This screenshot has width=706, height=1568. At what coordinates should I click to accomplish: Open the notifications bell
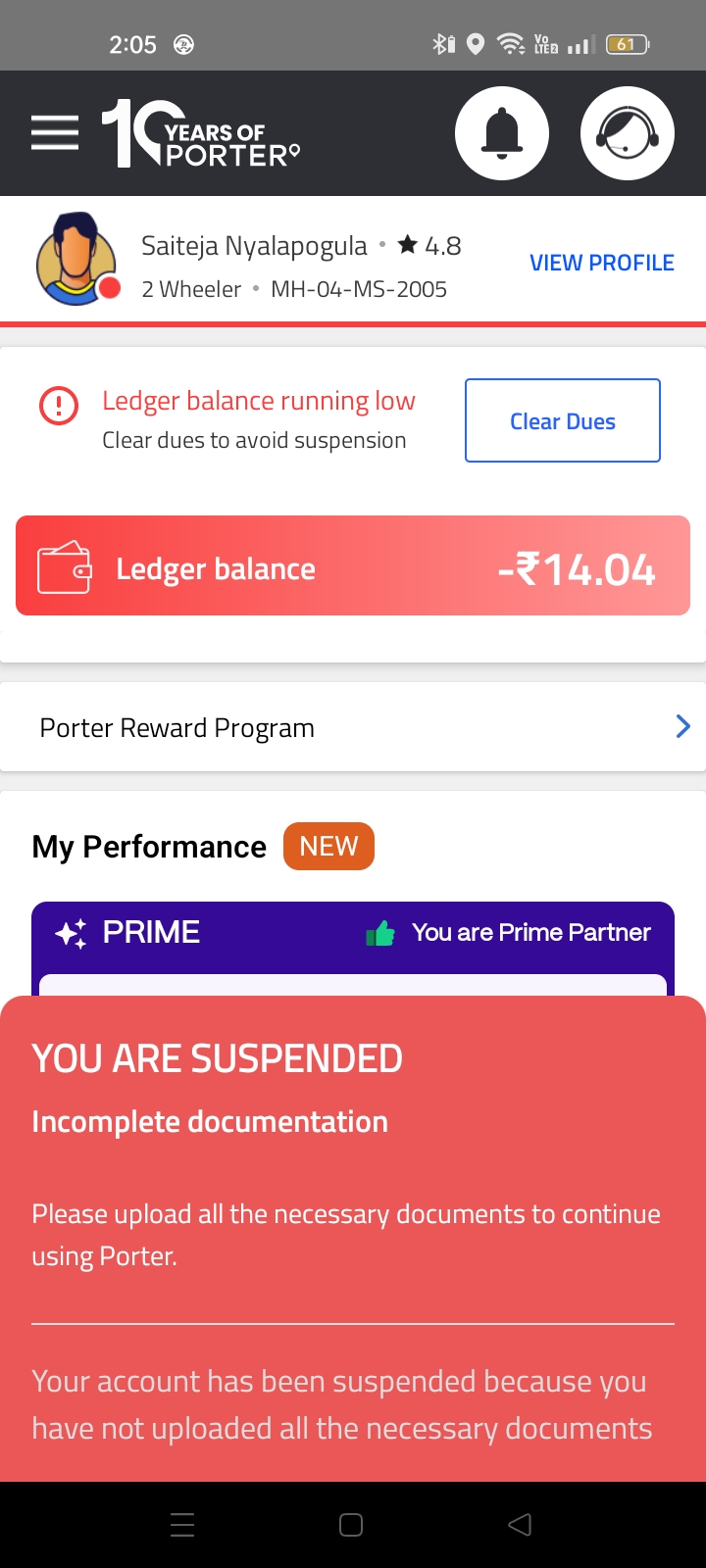tap(502, 133)
